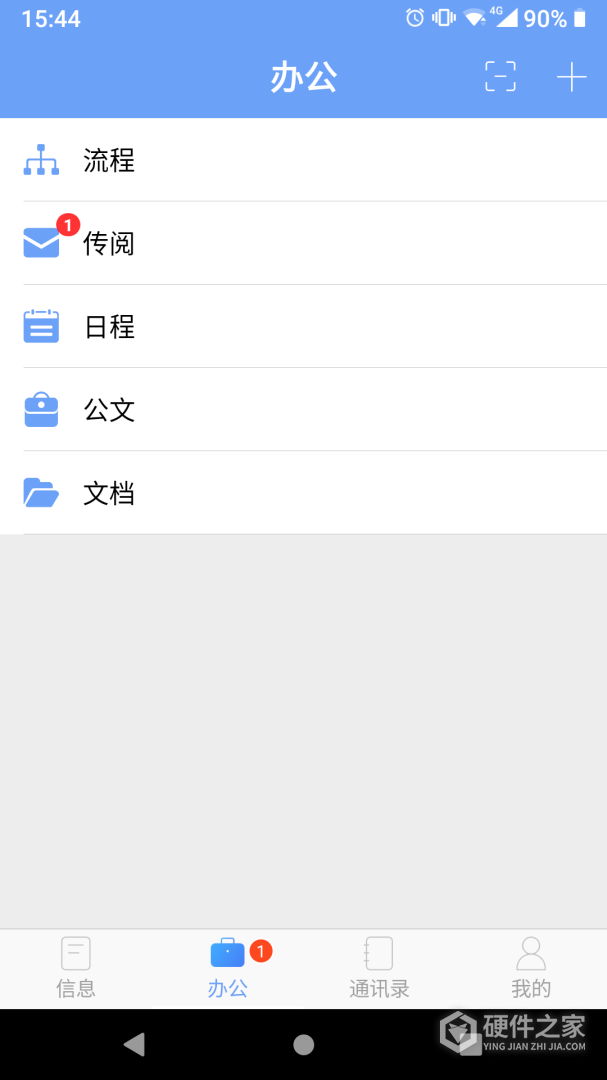
Task: Select the 办公 bottom tab
Action: click(228, 968)
